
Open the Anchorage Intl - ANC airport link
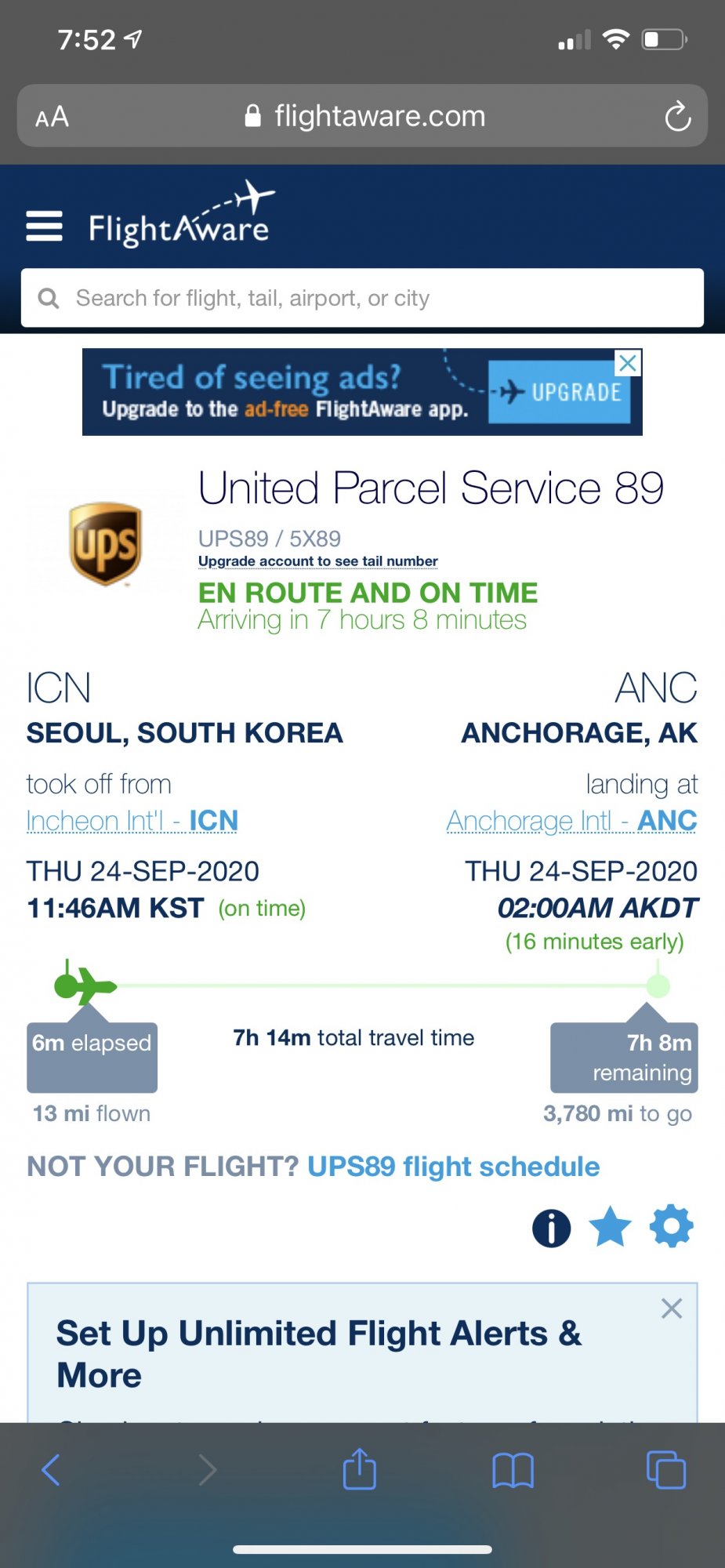coord(571,821)
